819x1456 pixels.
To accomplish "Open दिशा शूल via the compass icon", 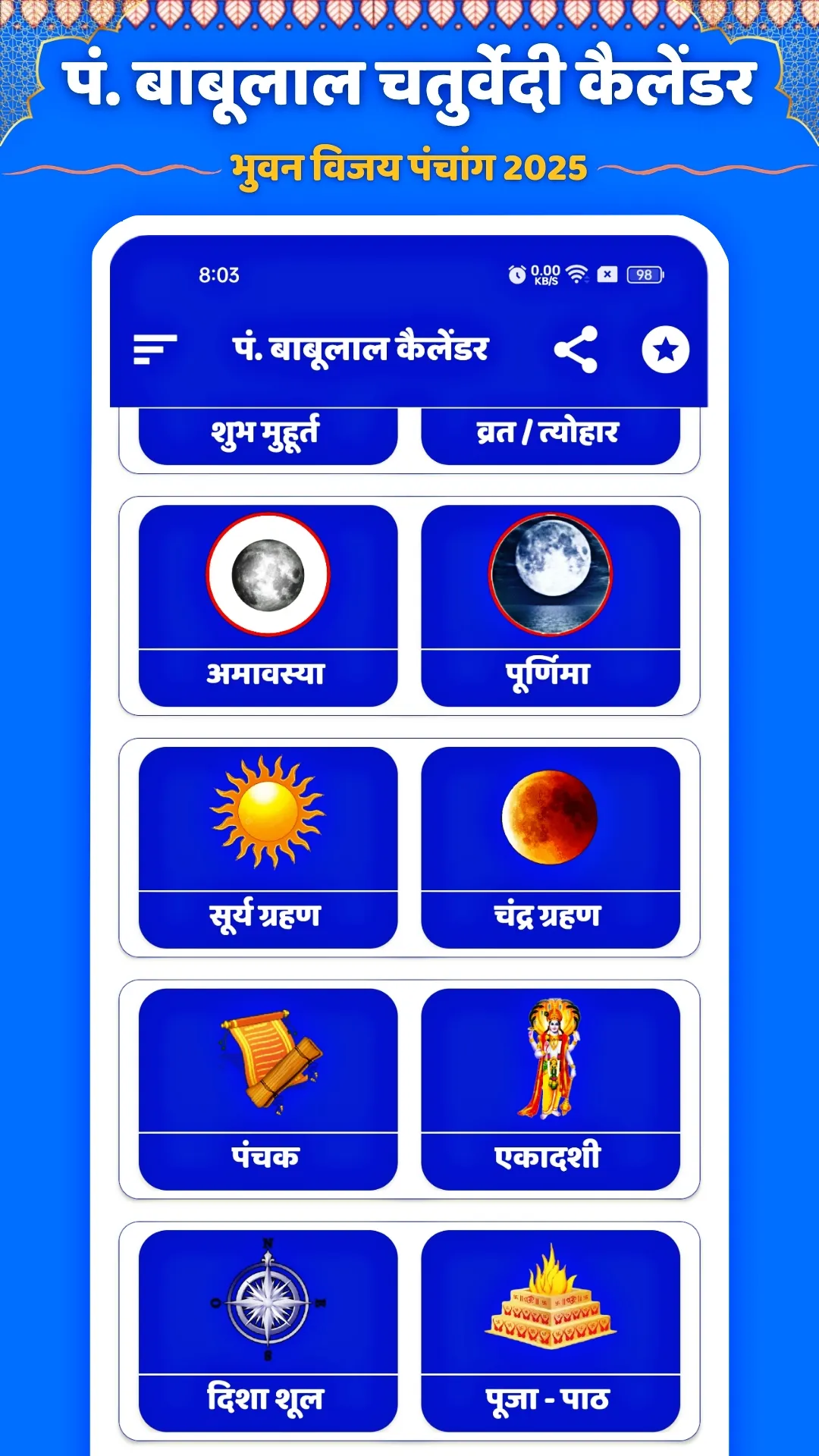I will pos(266,1301).
